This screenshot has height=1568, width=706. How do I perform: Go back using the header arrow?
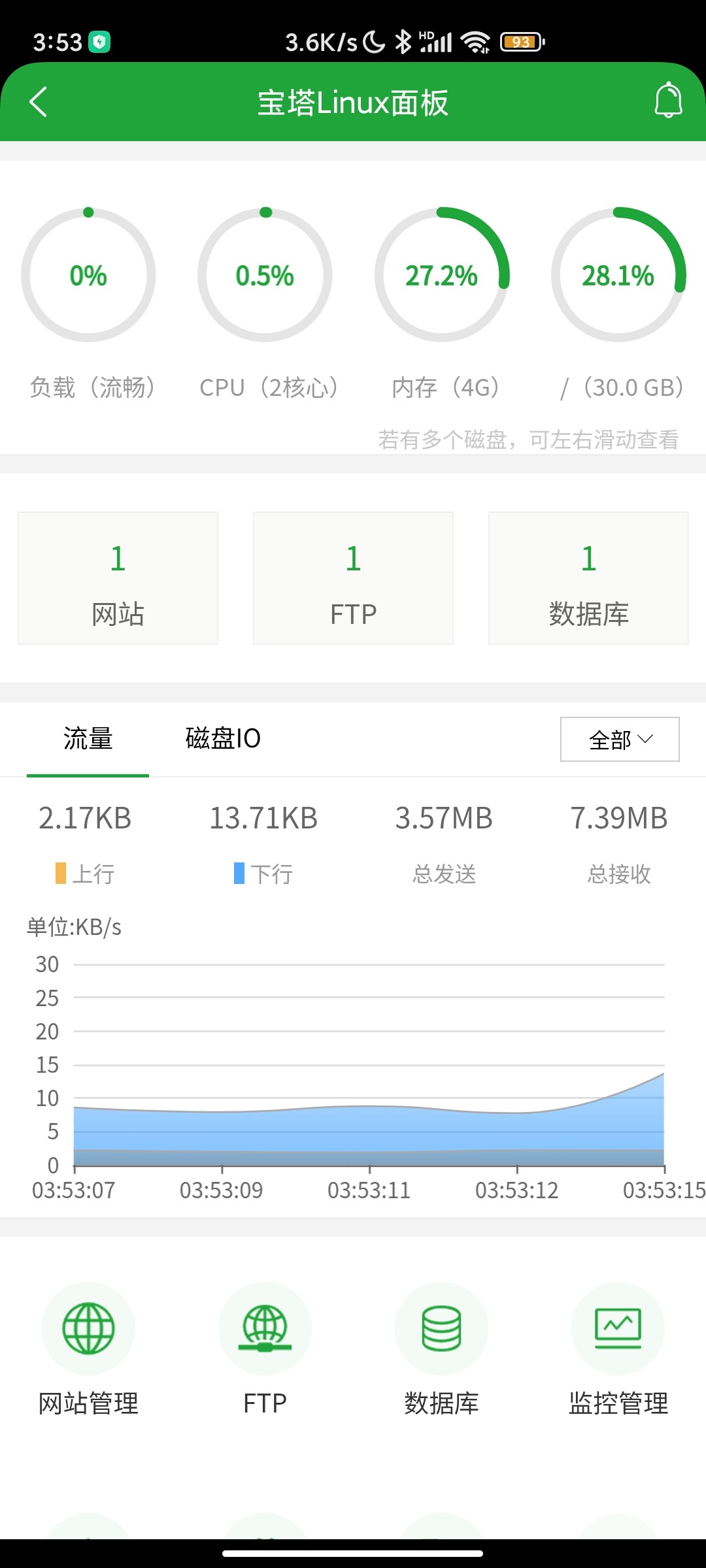(x=39, y=102)
